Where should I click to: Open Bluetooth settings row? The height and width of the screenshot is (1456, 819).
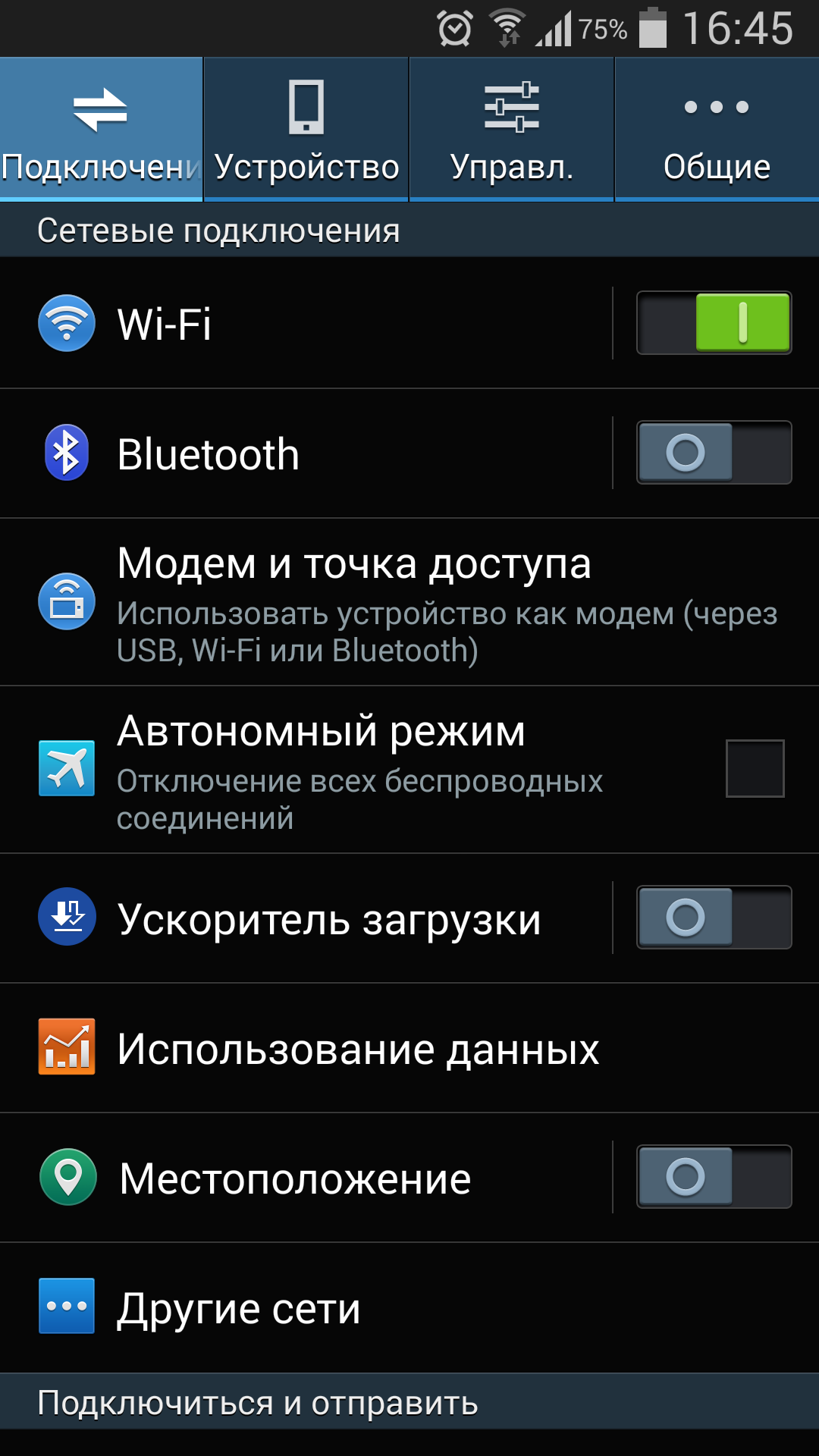coord(306,453)
